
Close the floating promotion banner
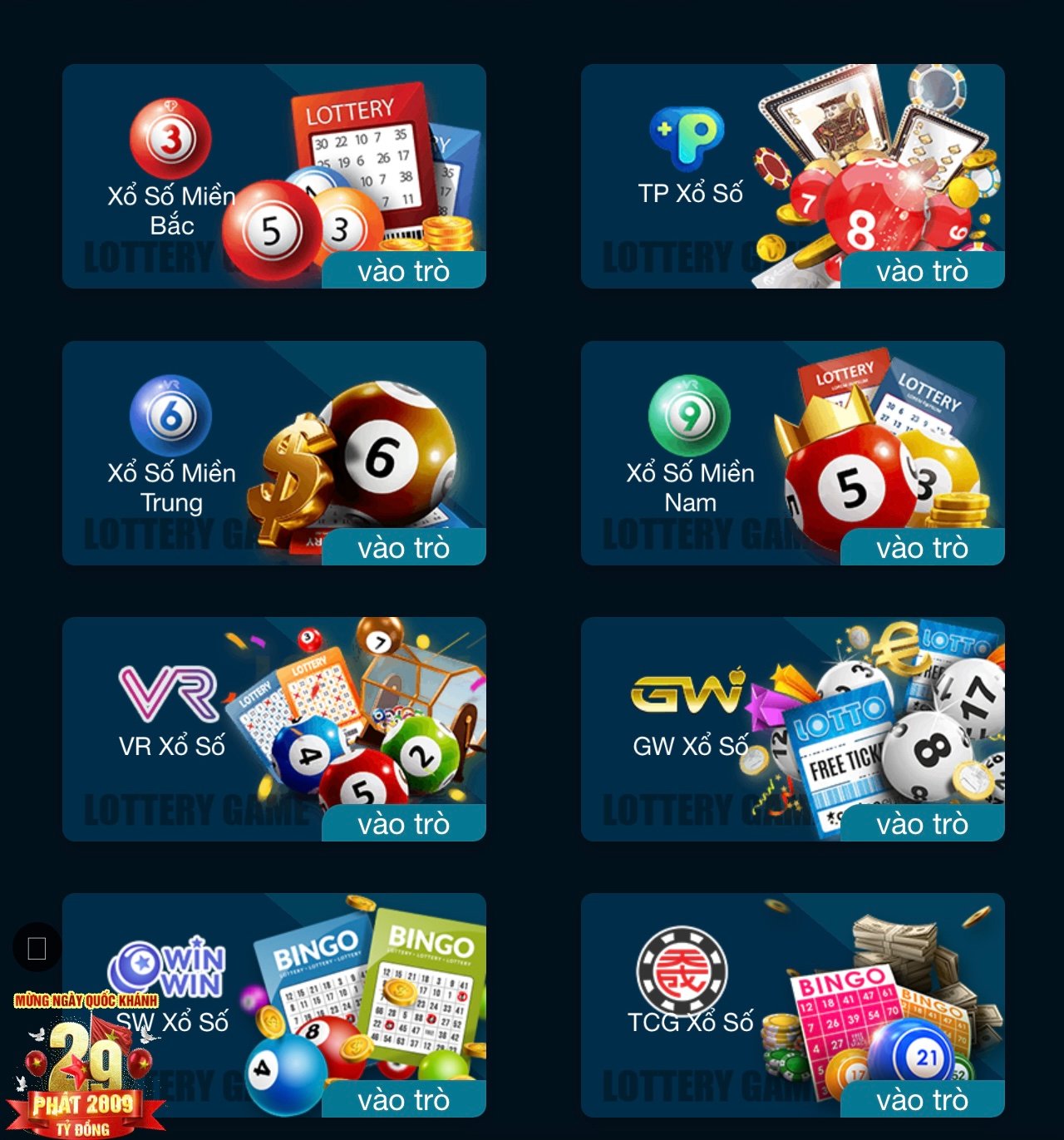click(x=37, y=947)
